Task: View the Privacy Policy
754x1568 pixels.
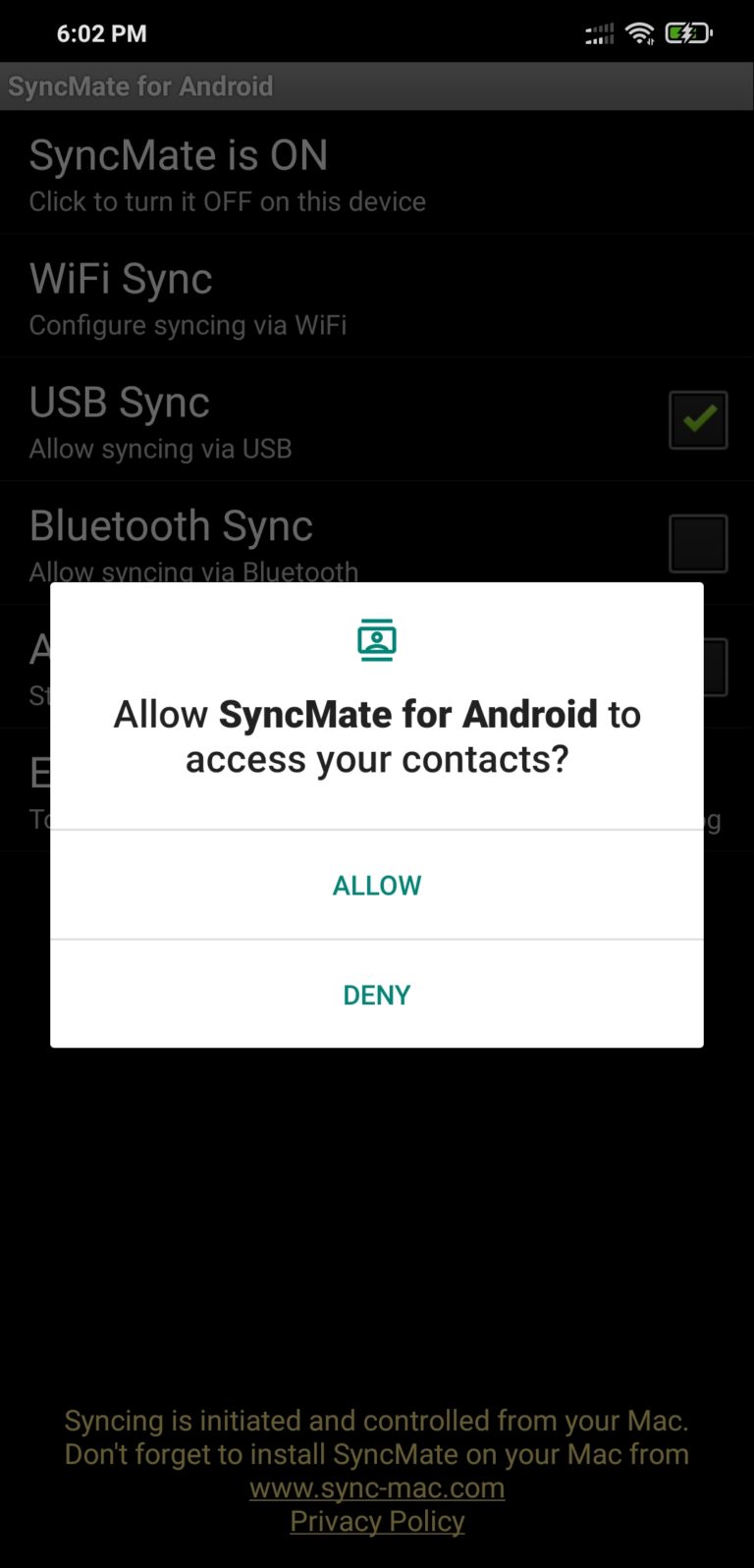Action: tap(377, 1521)
